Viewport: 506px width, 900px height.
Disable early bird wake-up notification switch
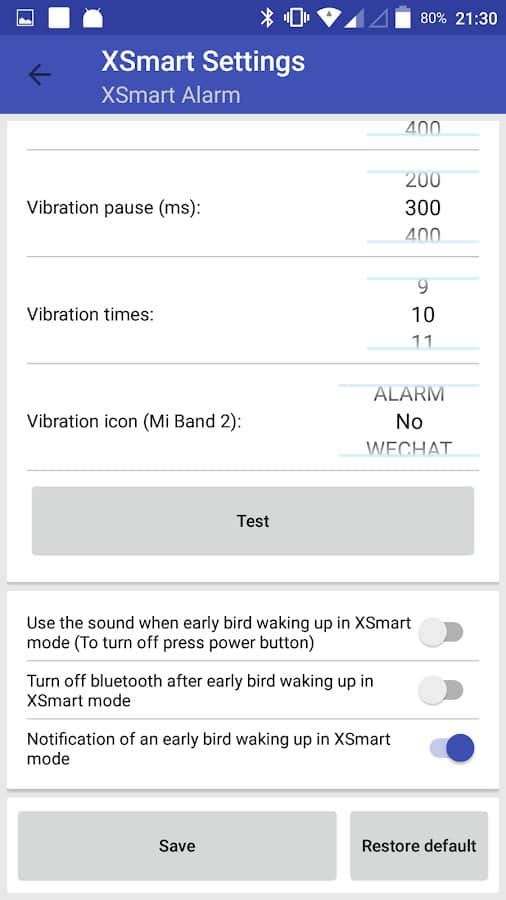click(453, 748)
